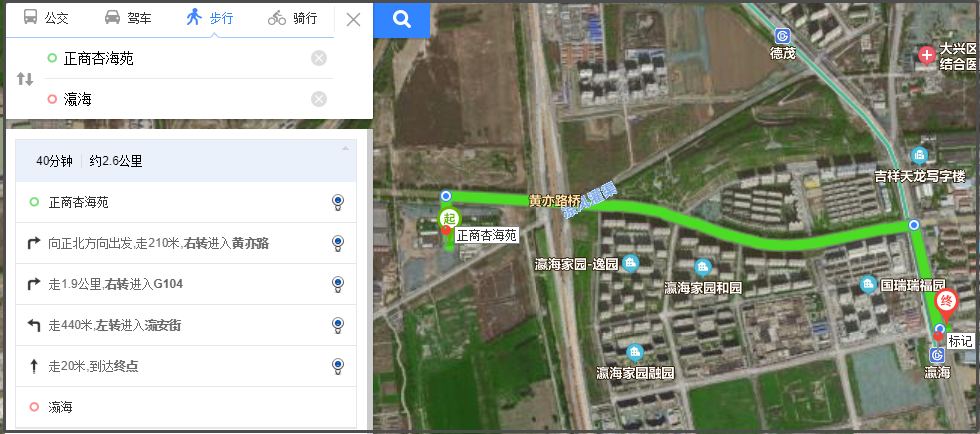
Task: Edit the start point 正商杏海苑 field
Action: tap(180, 58)
